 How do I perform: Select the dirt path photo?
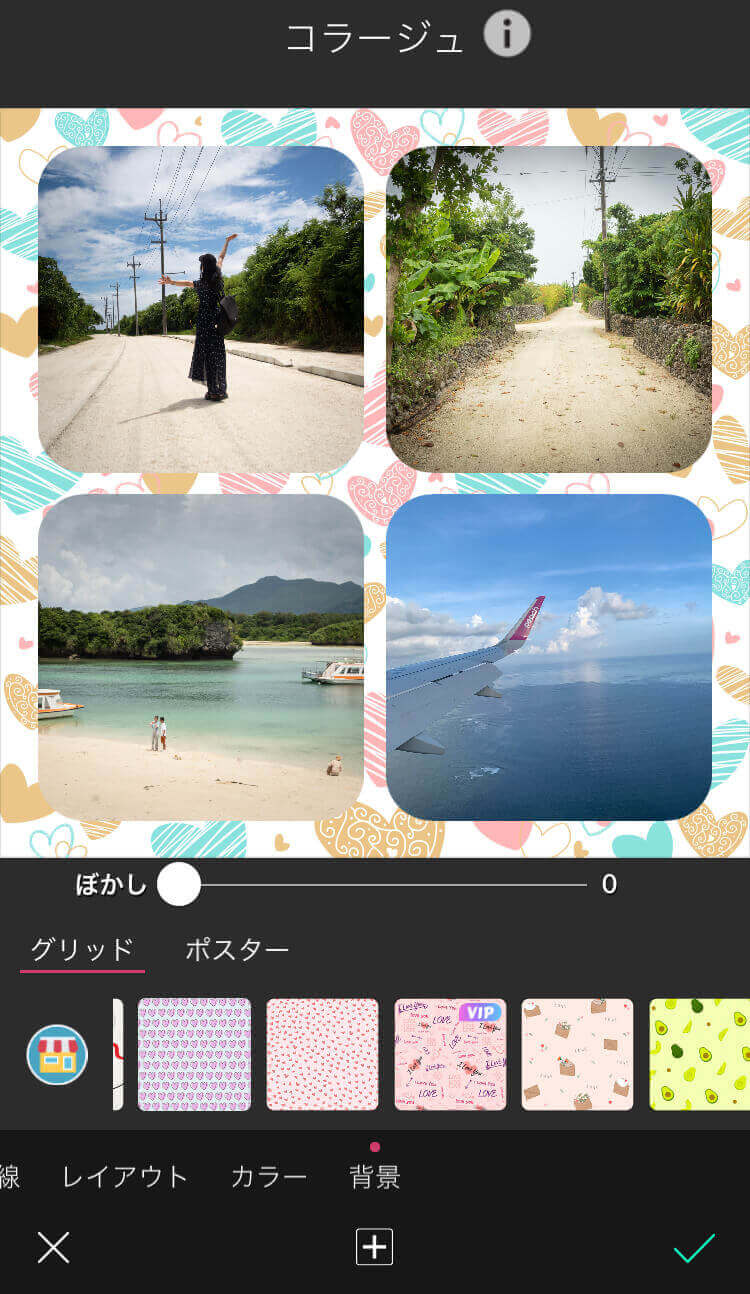point(548,309)
